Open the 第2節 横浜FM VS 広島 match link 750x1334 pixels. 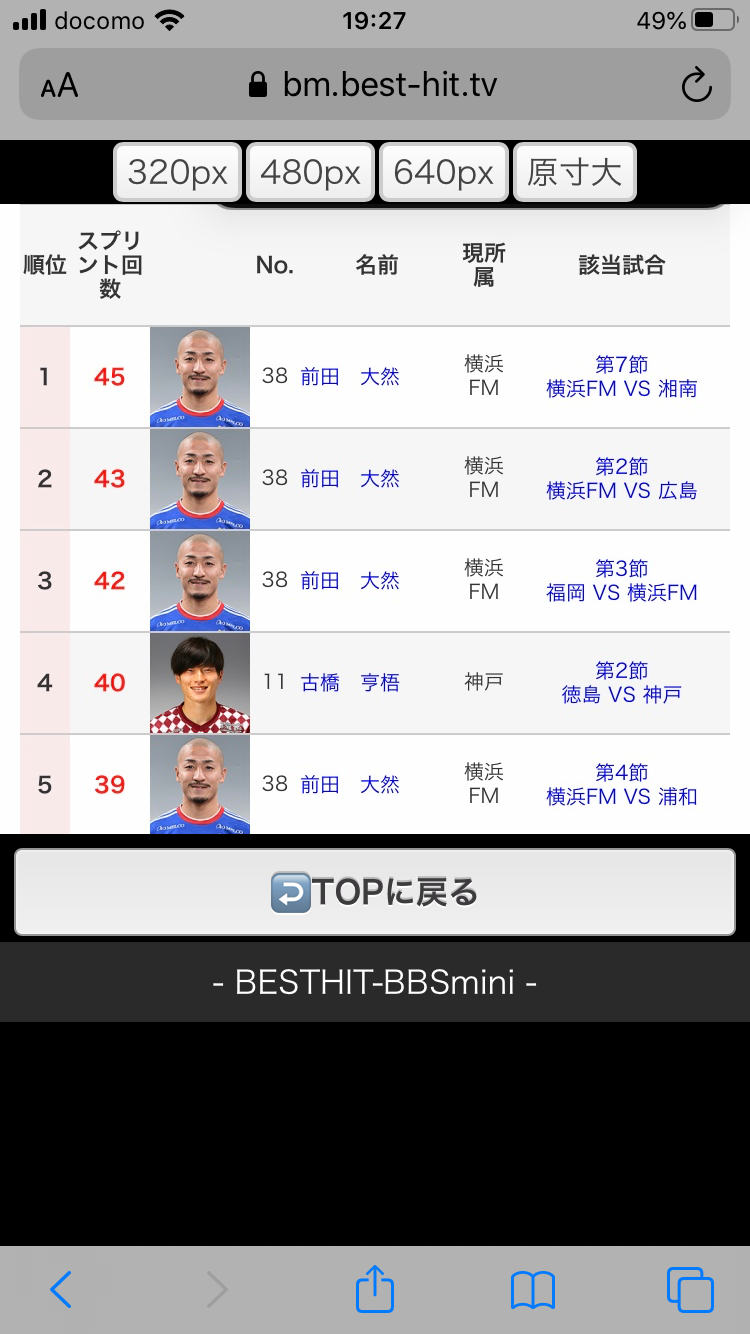pyautogui.click(x=621, y=479)
